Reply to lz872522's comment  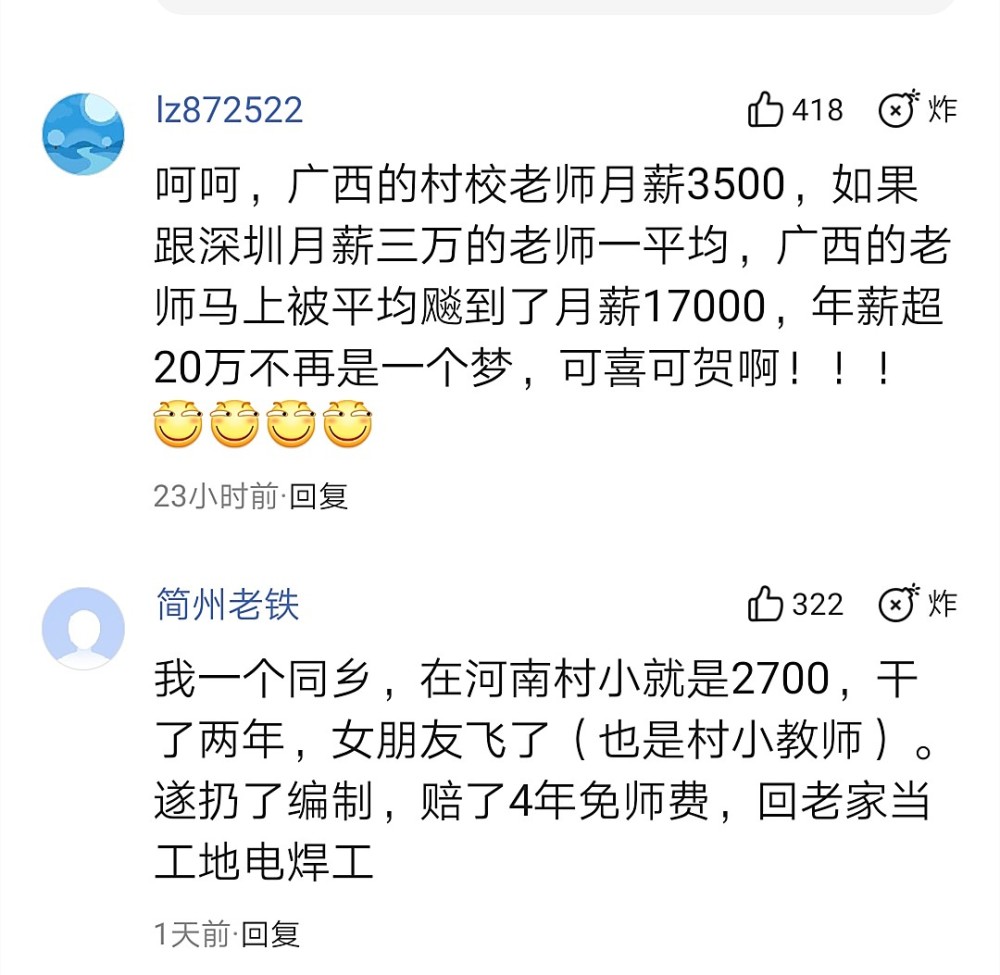point(318,496)
